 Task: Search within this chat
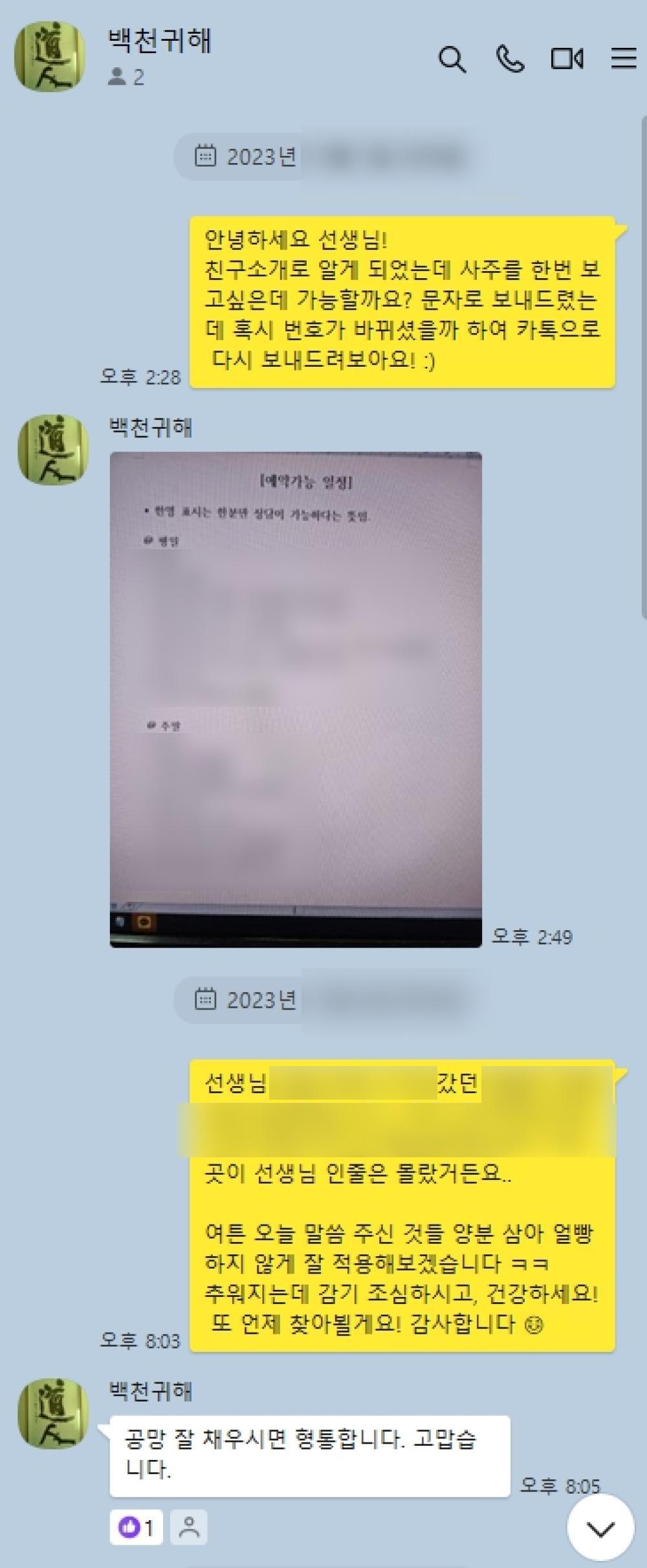tap(452, 60)
